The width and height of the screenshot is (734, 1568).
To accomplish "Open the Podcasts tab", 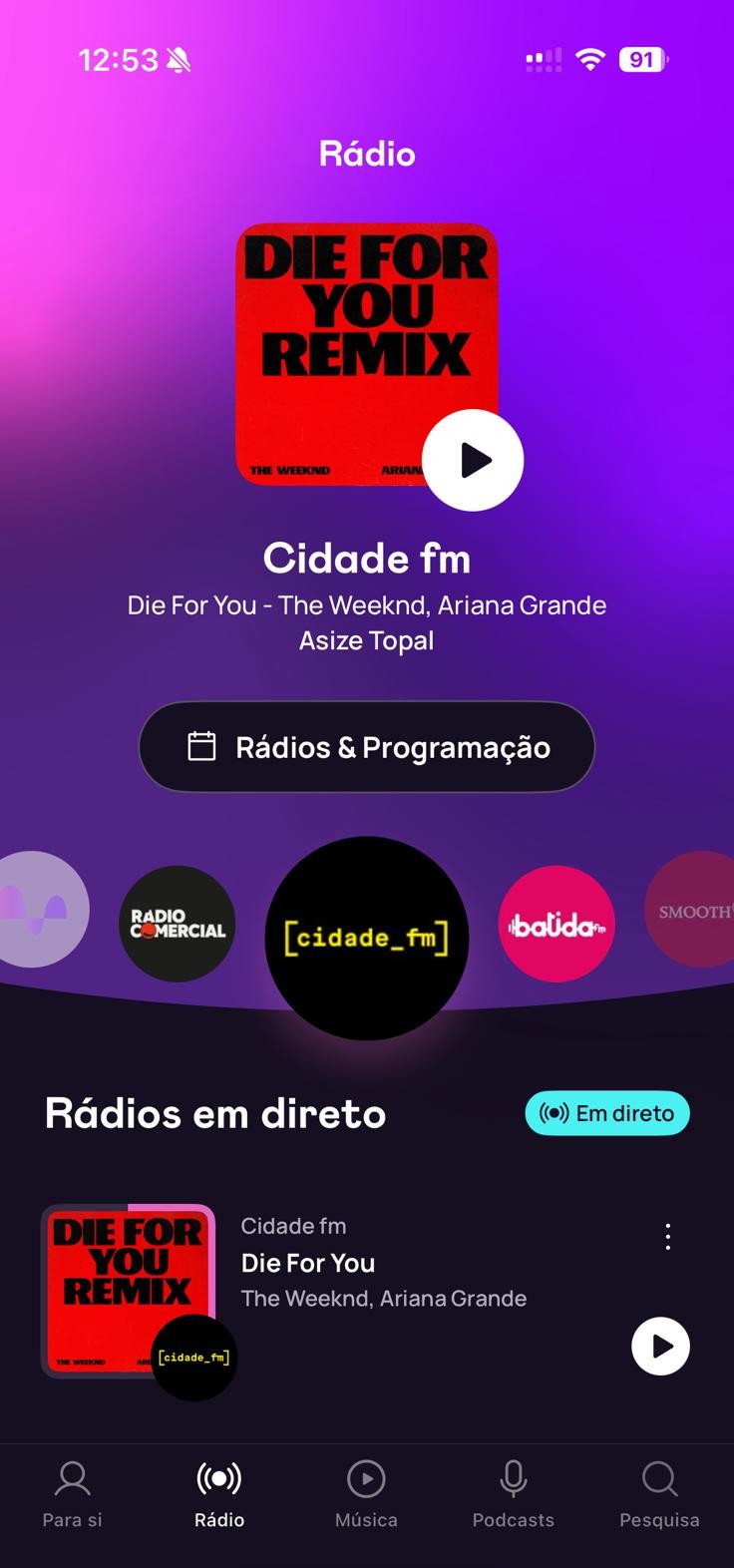I will [x=513, y=1493].
